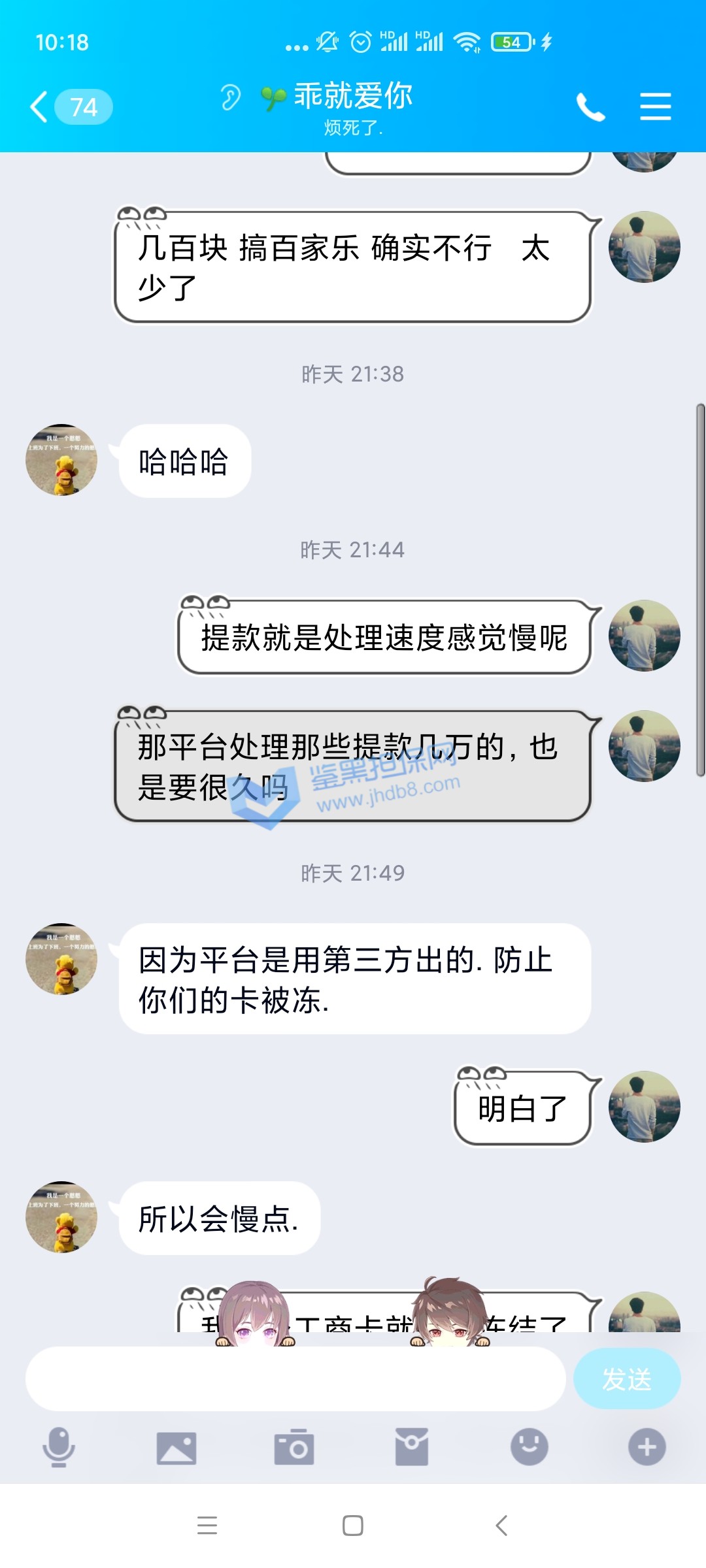Open my avatar beside 明白了 message
The image size is (706, 1568).
644,1107
